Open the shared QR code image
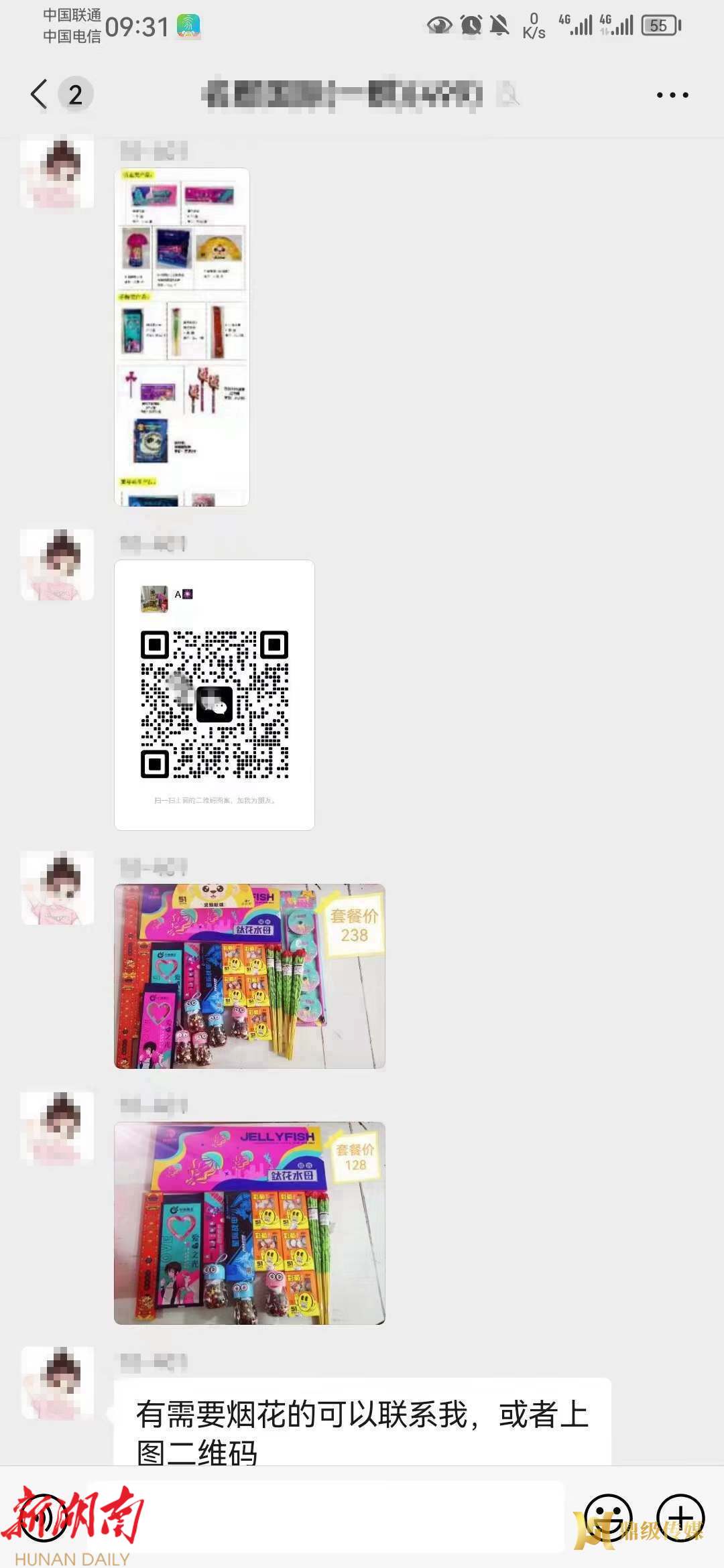Screen dimensions: 724x1568 [215, 695]
